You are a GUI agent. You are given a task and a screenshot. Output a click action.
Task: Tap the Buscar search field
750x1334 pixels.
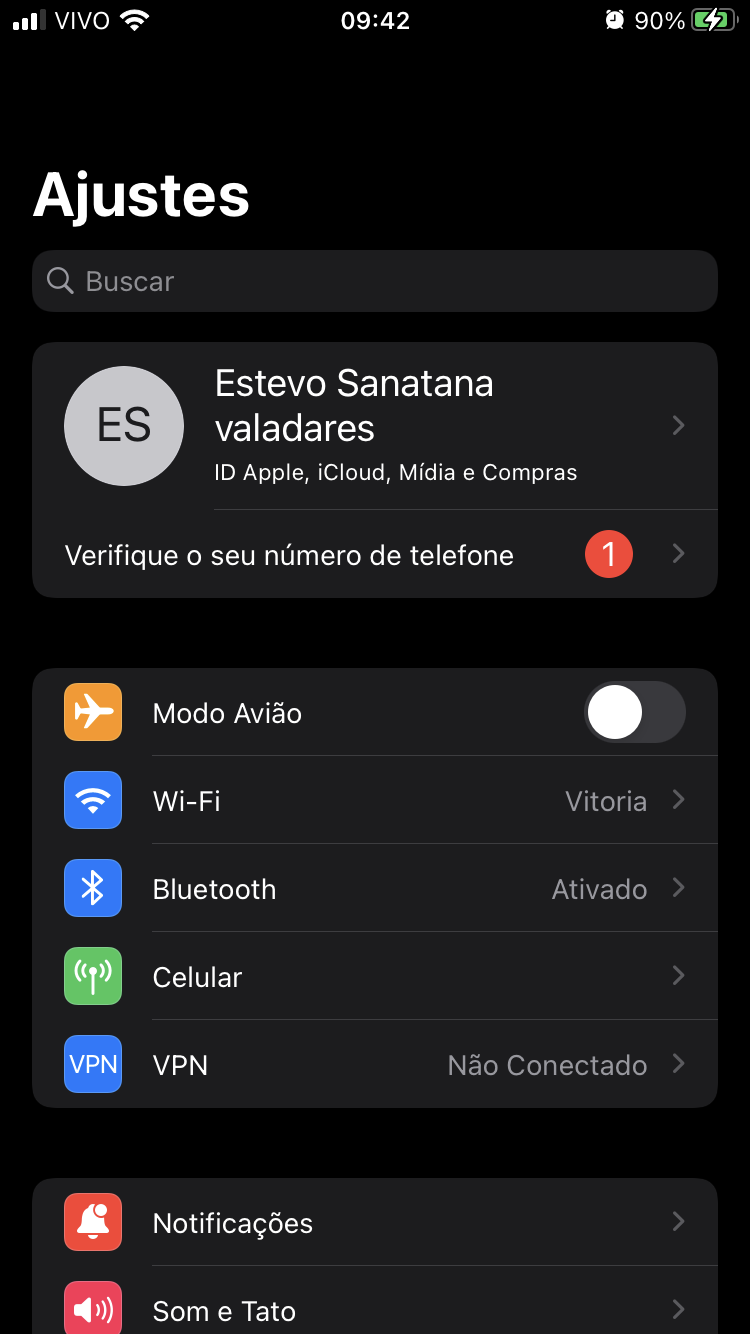coord(375,281)
